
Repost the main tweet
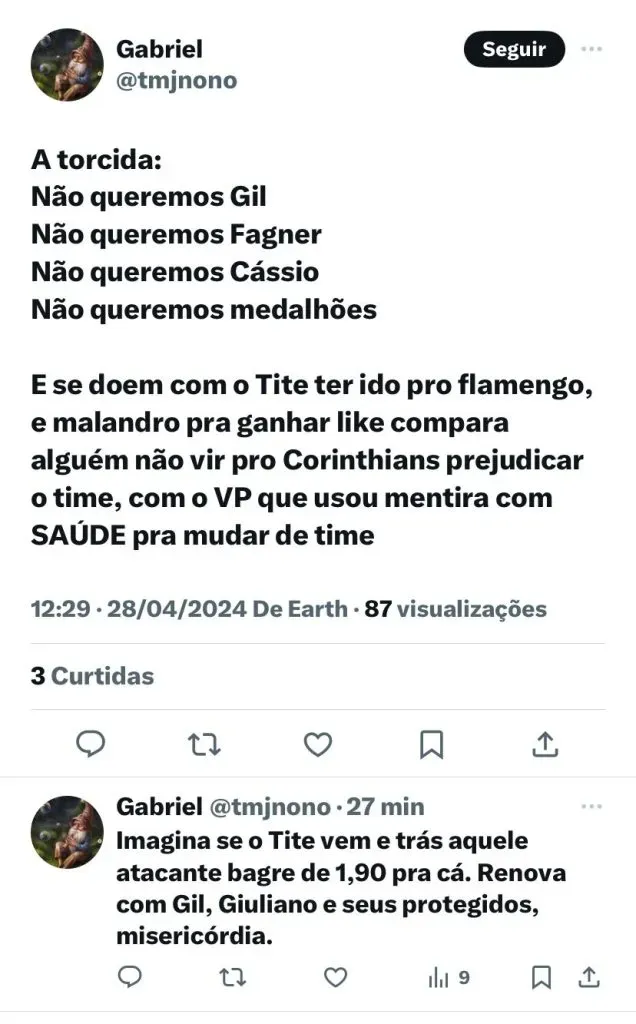pos(204,743)
